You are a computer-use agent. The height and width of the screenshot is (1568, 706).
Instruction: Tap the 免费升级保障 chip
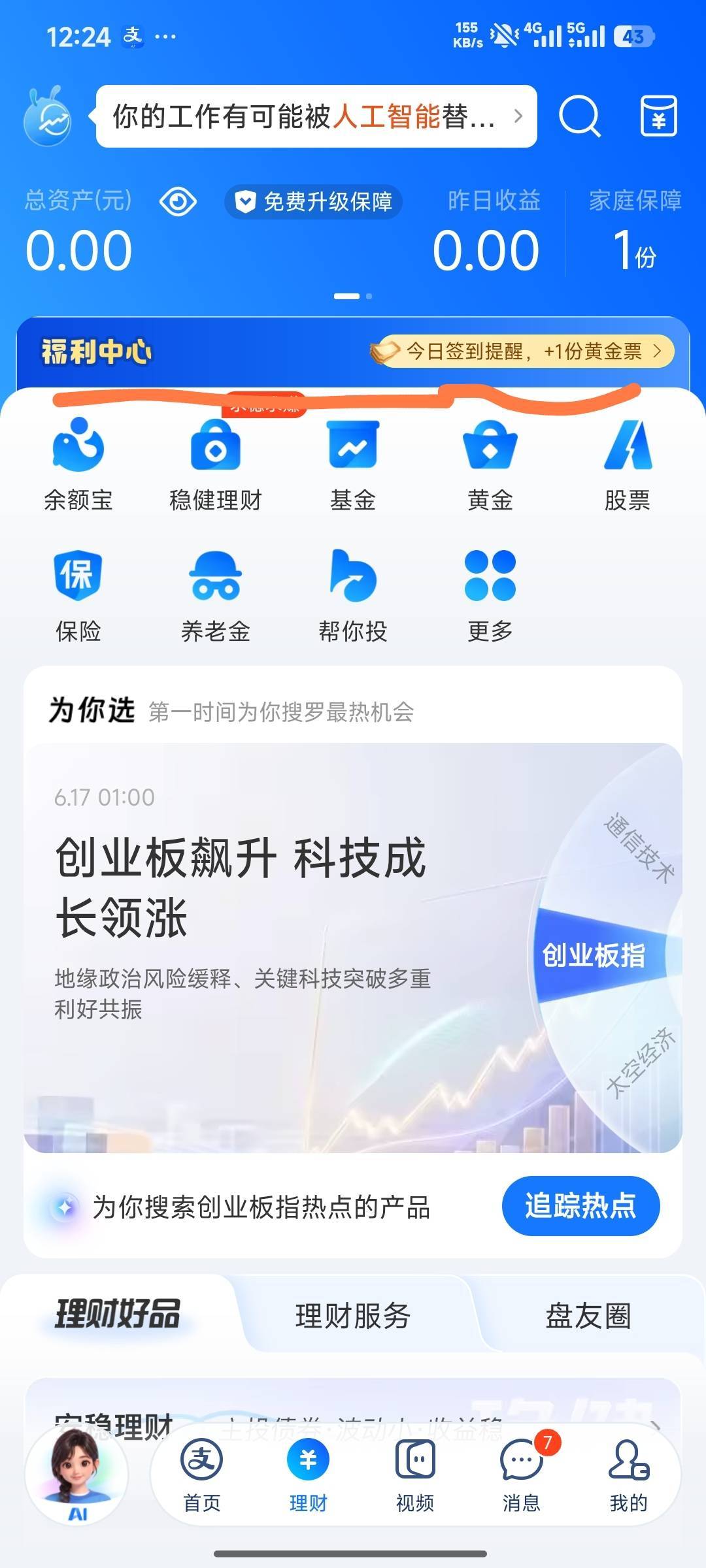313,201
